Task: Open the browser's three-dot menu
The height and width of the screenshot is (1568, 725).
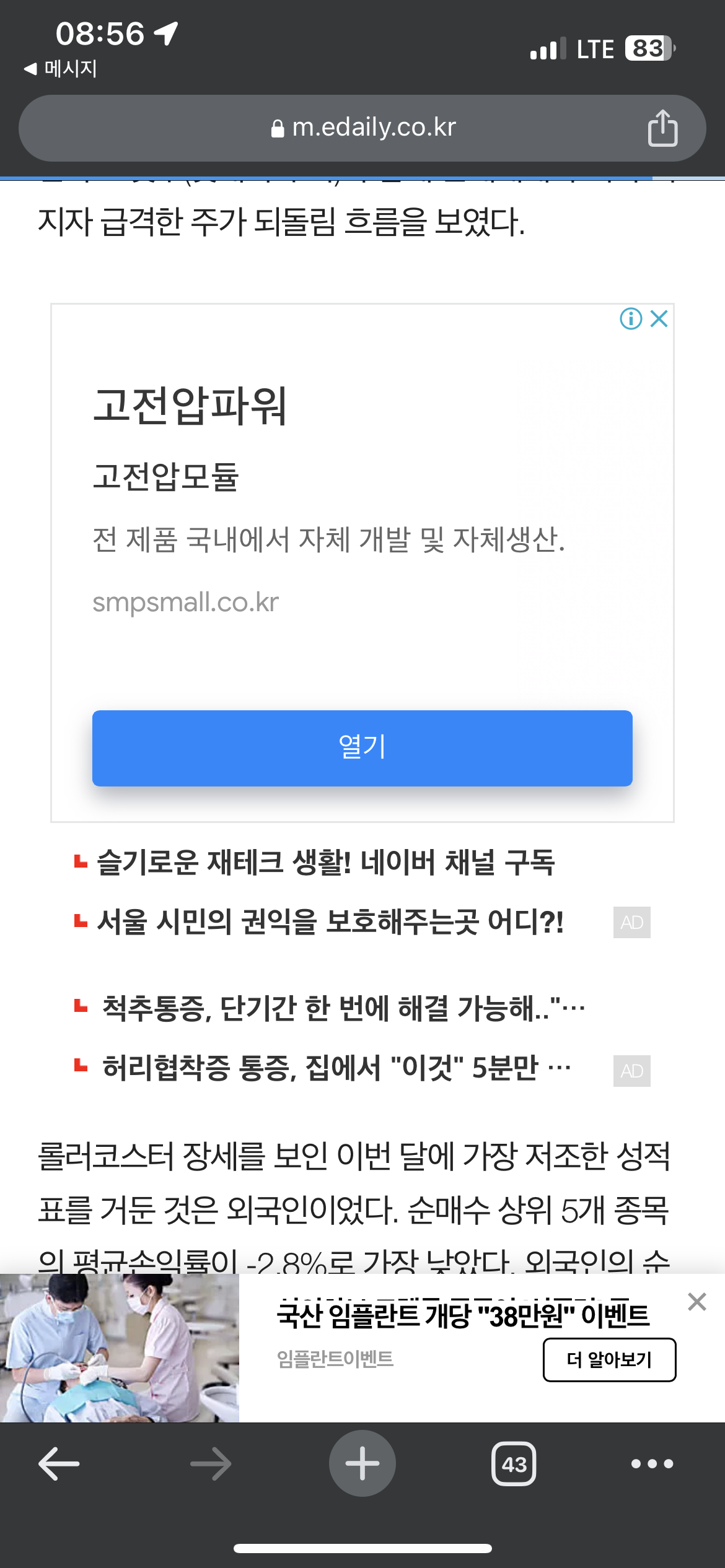Action: pyautogui.click(x=652, y=1463)
